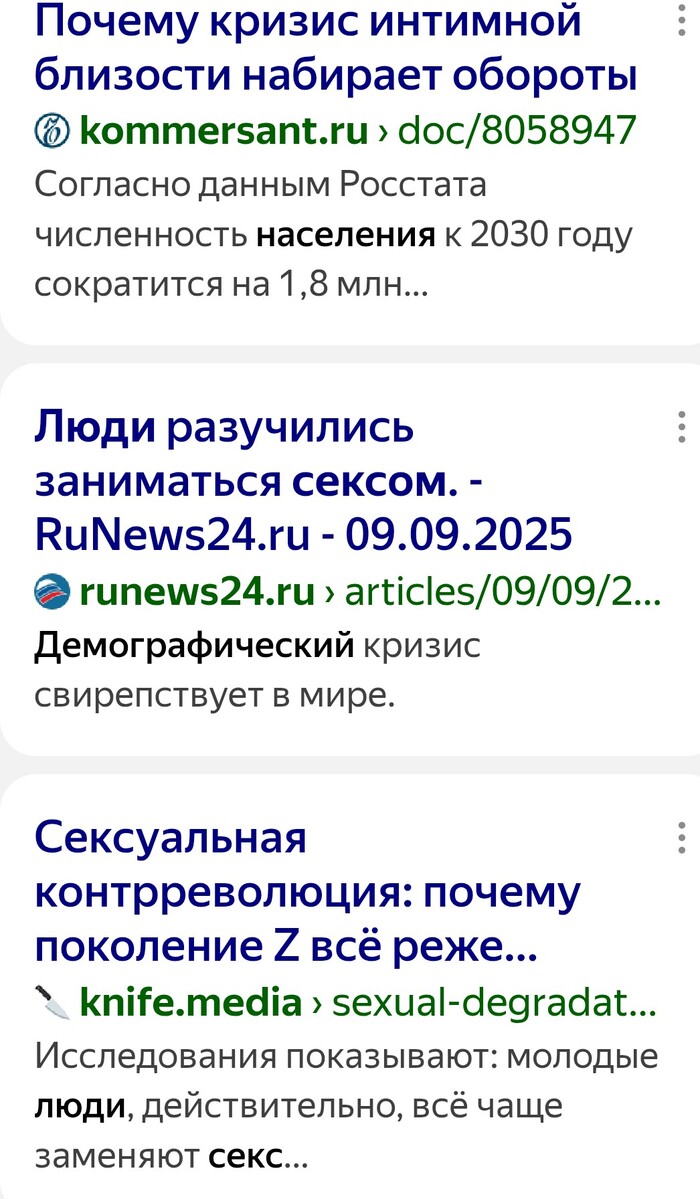Go to the knife.media source link
The height and width of the screenshot is (1199, 700).
[190, 1002]
